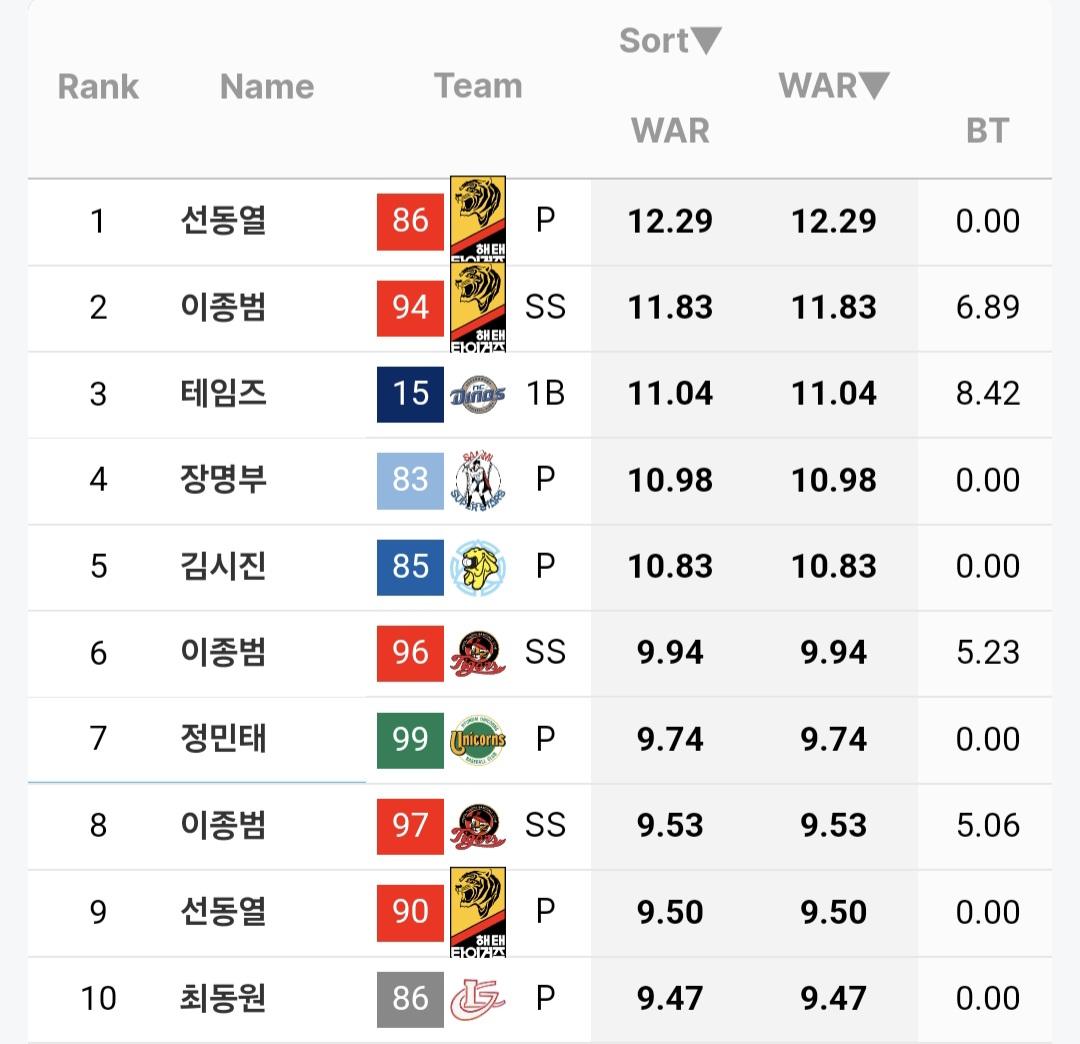Open 최동원's player page
The width and height of the screenshot is (1080, 1044).
[x=223, y=998]
